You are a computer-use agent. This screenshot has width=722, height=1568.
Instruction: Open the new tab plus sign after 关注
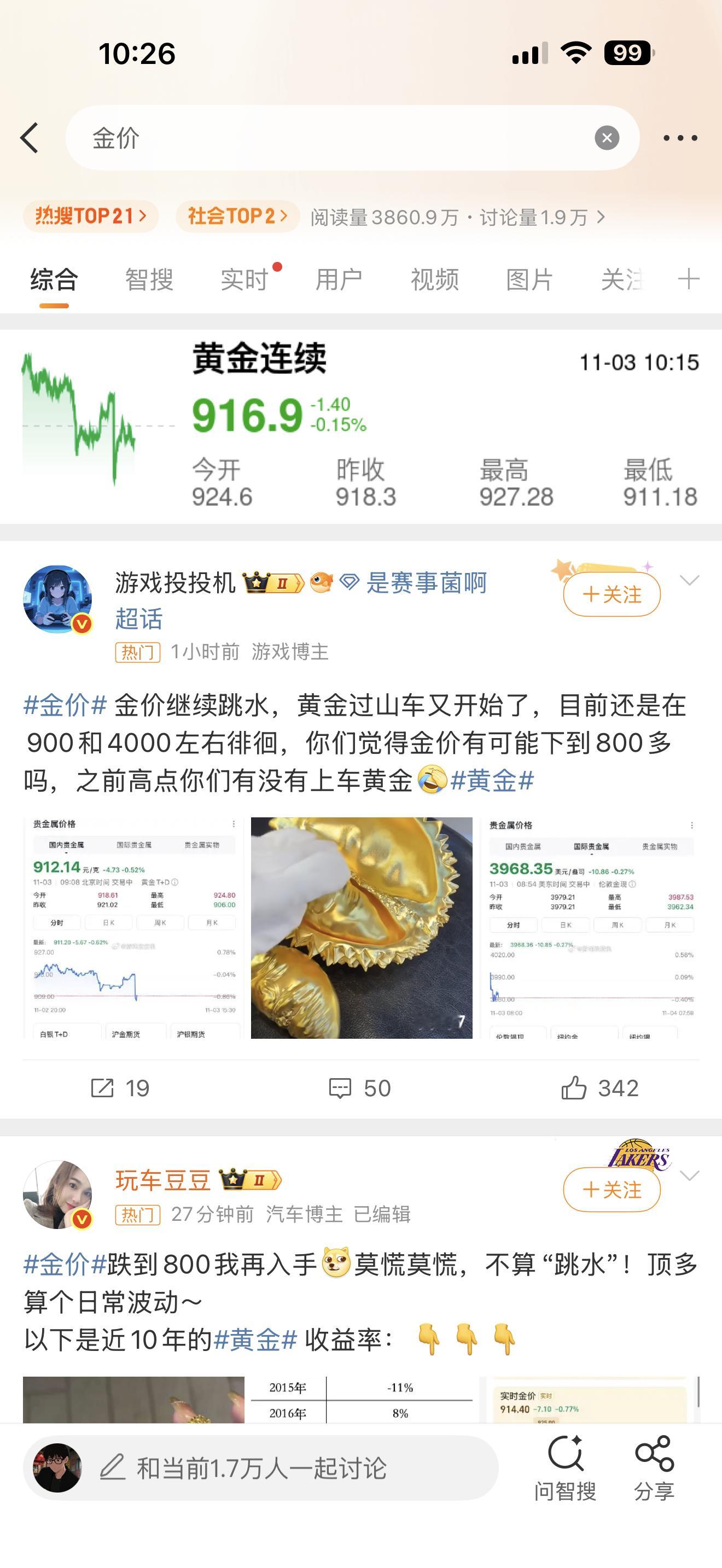[688, 279]
